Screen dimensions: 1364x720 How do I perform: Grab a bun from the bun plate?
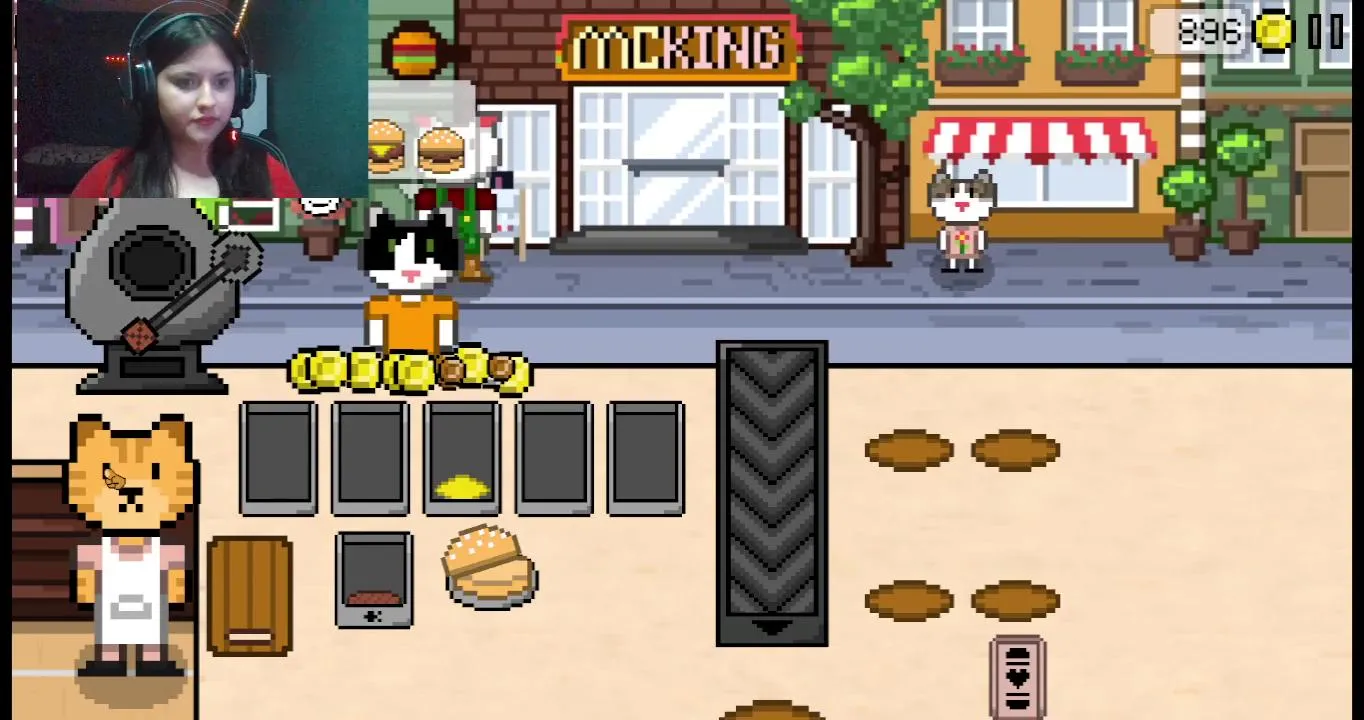(x=490, y=567)
